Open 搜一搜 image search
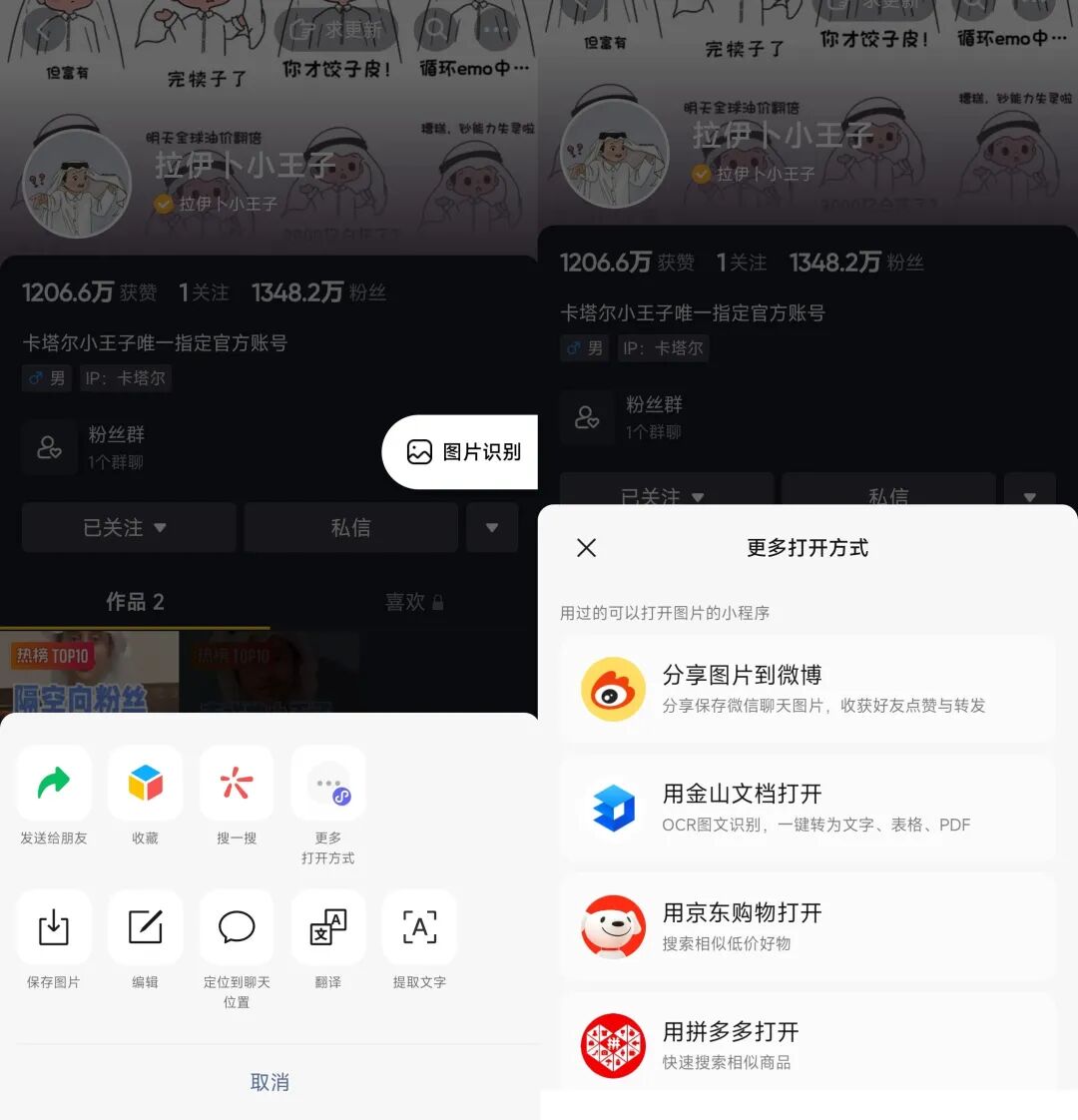This screenshot has height=1120, width=1078. [x=237, y=783]
